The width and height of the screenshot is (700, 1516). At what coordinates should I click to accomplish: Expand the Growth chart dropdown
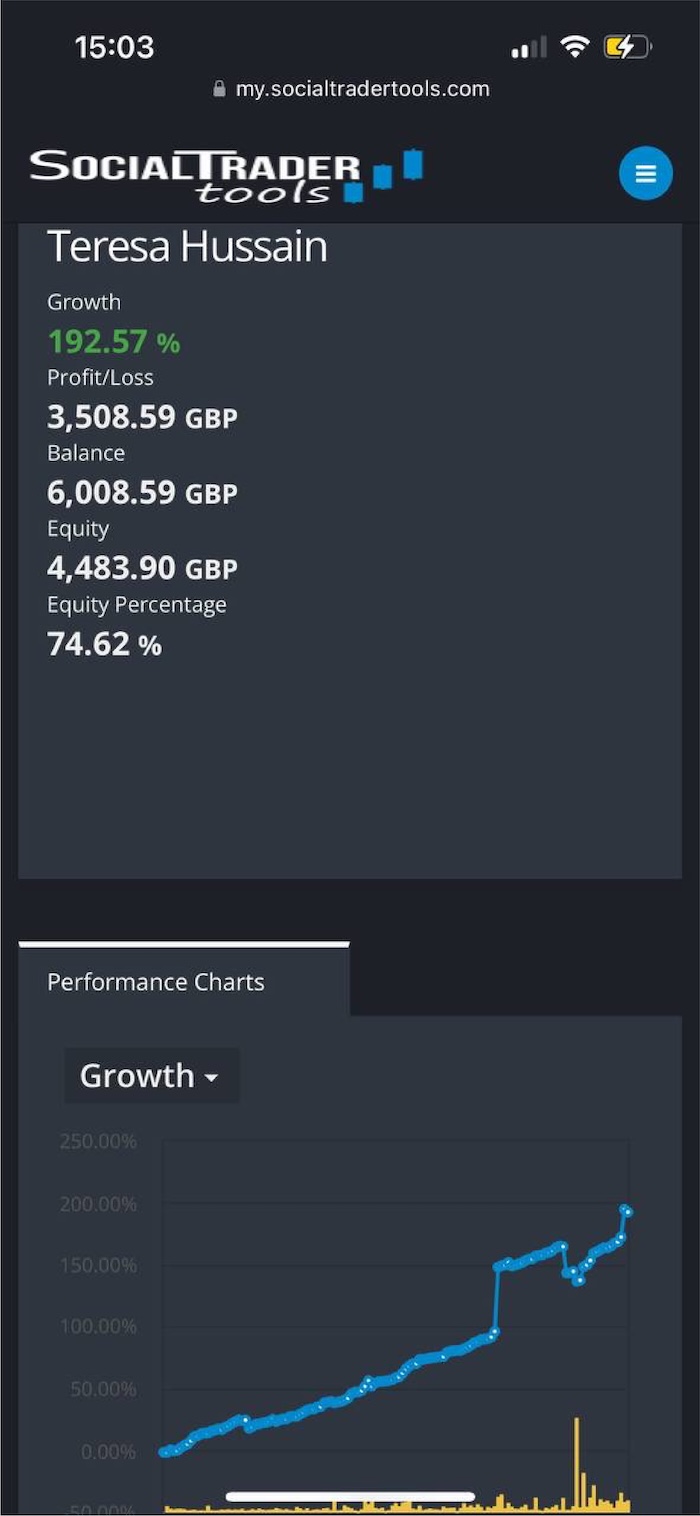[151, 1076]
